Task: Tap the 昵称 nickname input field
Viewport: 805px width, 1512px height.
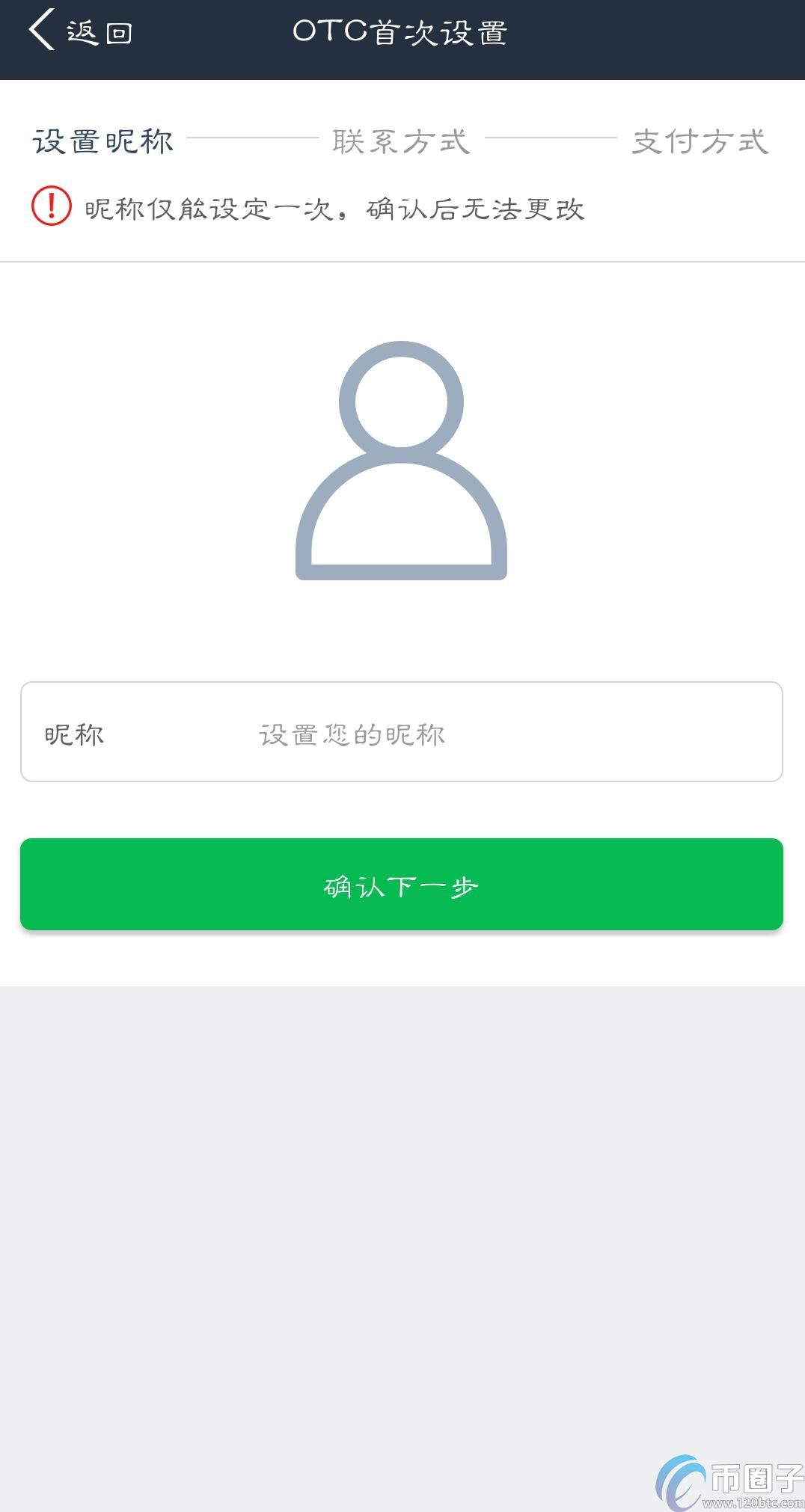Action: pos(402,732)
